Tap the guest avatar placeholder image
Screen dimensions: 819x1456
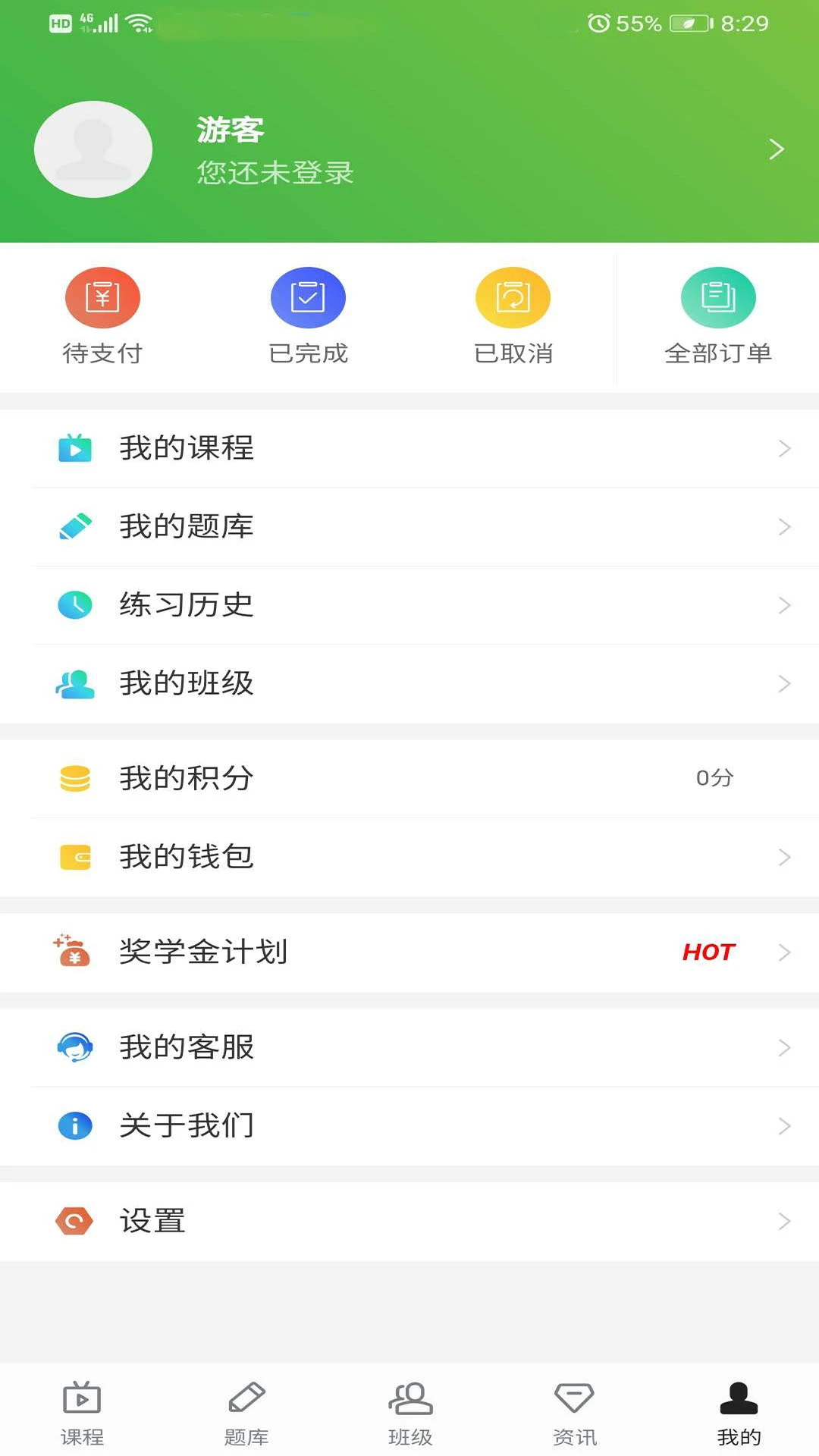pyautogui.click(x=93, y=149)
